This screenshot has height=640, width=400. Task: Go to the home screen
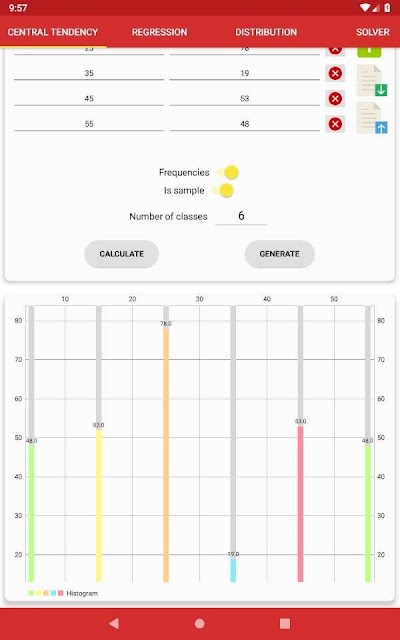point(200,623)
